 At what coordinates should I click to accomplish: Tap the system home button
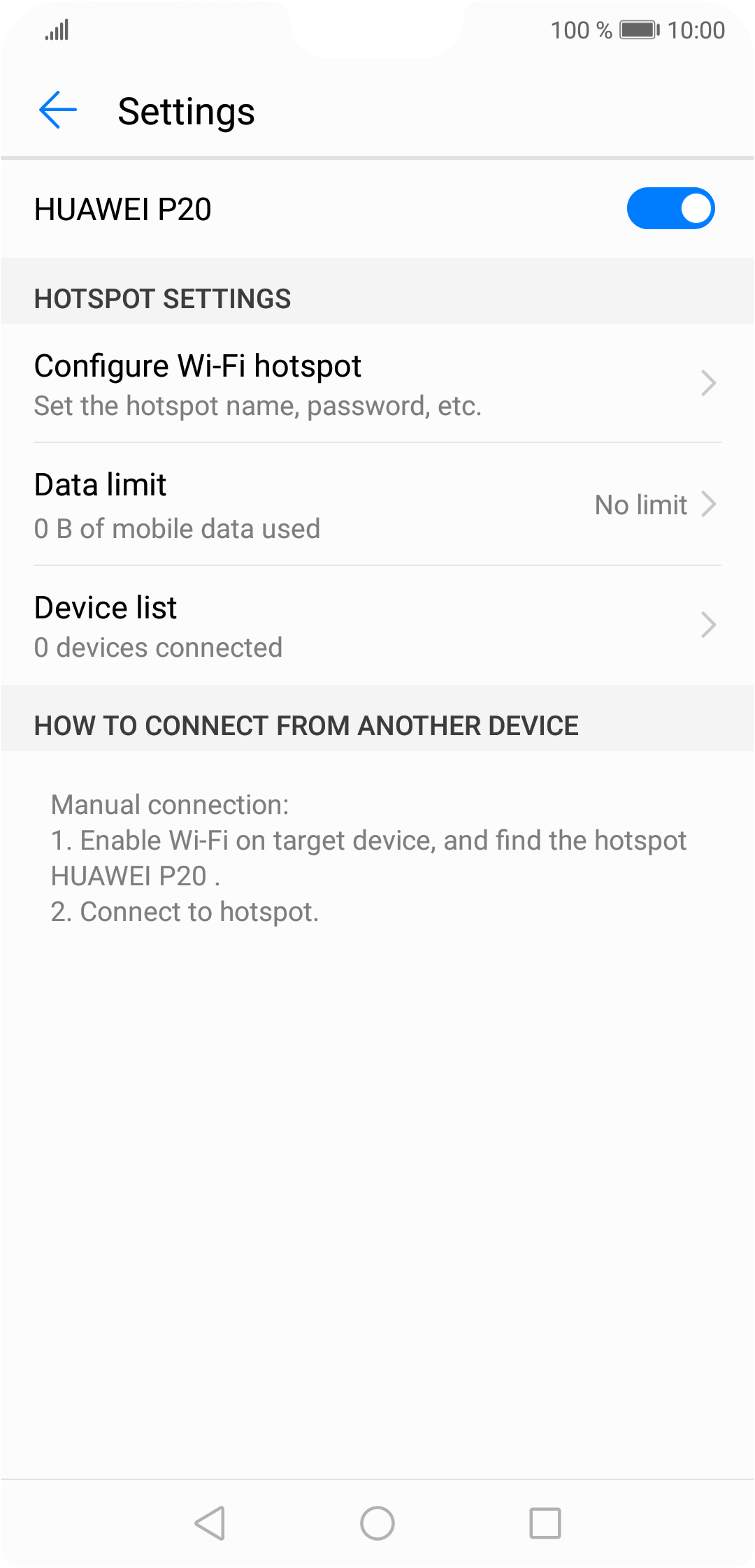(377, 1523)
